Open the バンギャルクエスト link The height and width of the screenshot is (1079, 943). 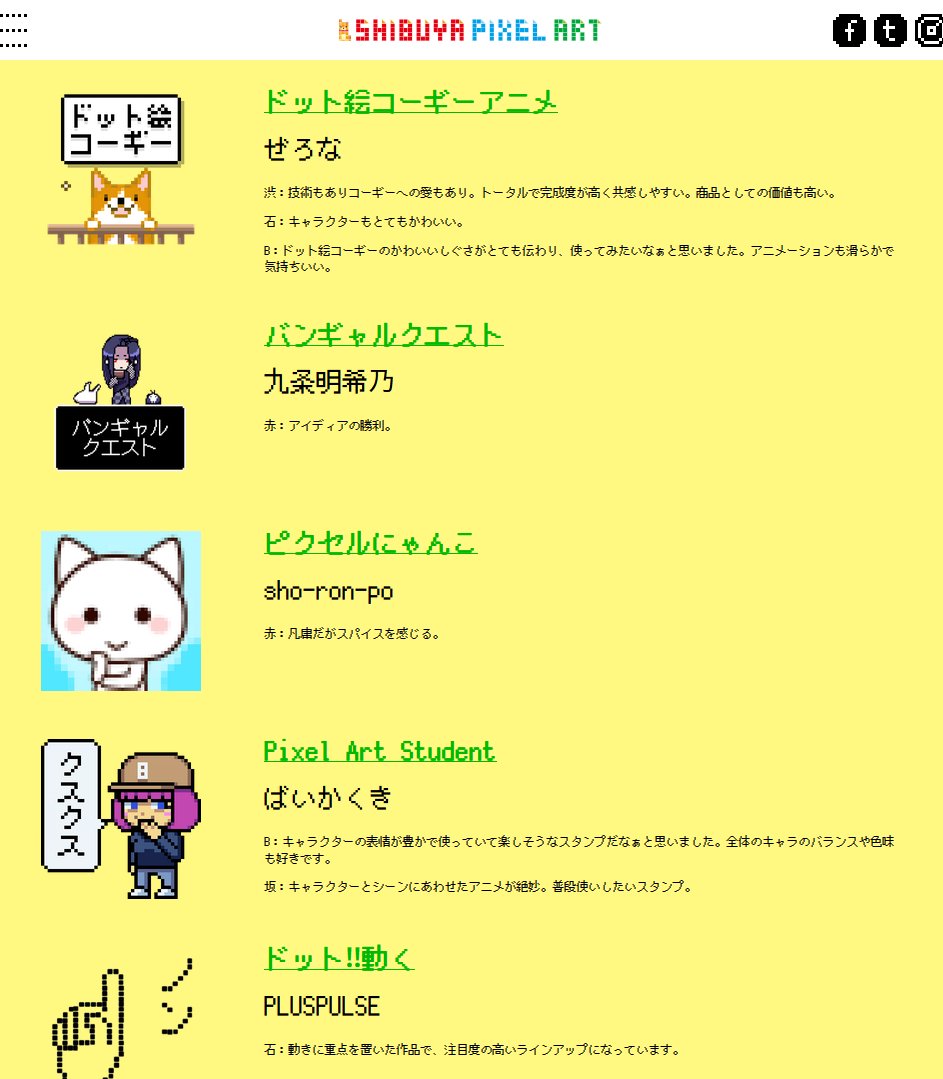383,334
